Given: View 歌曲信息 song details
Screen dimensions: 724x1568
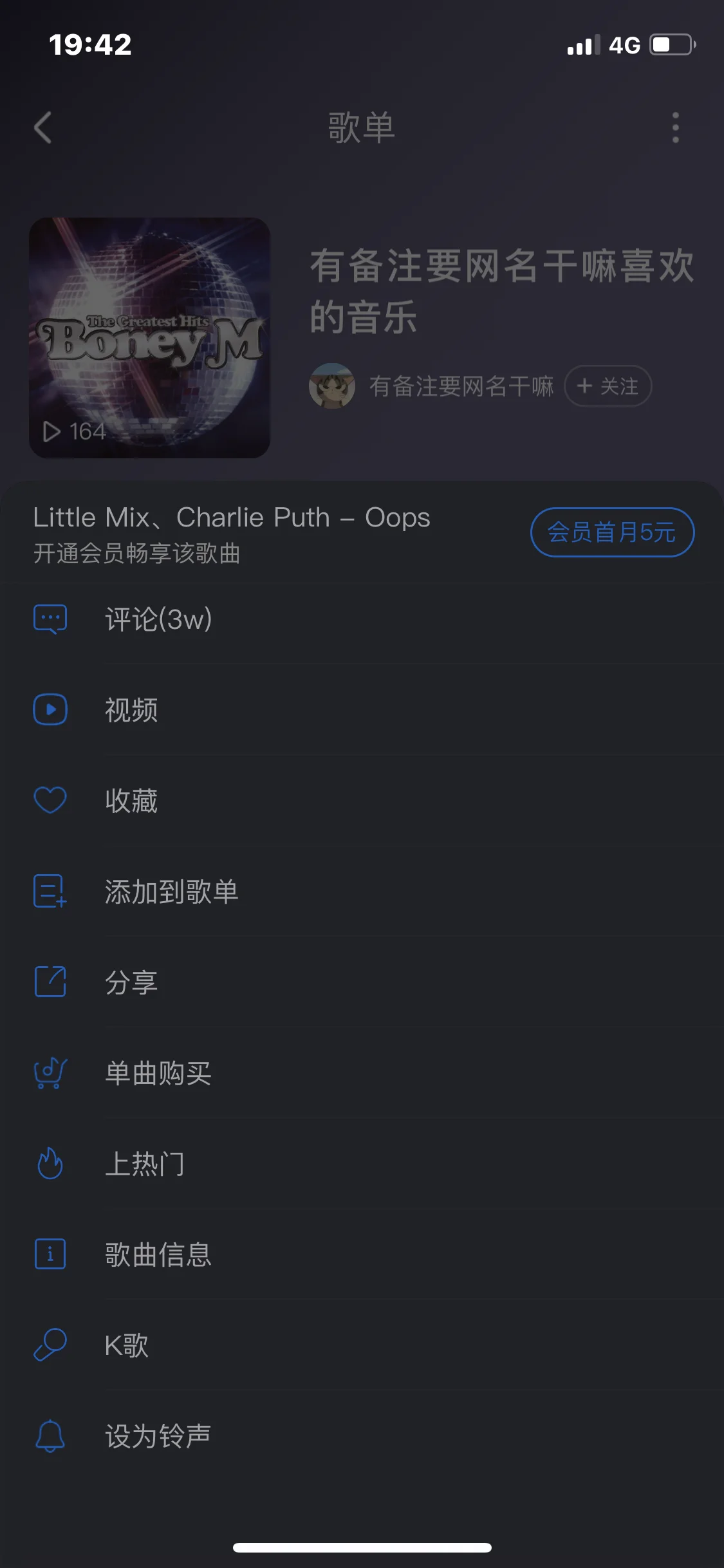Looking at the screenshot, I should [158, 1255].
